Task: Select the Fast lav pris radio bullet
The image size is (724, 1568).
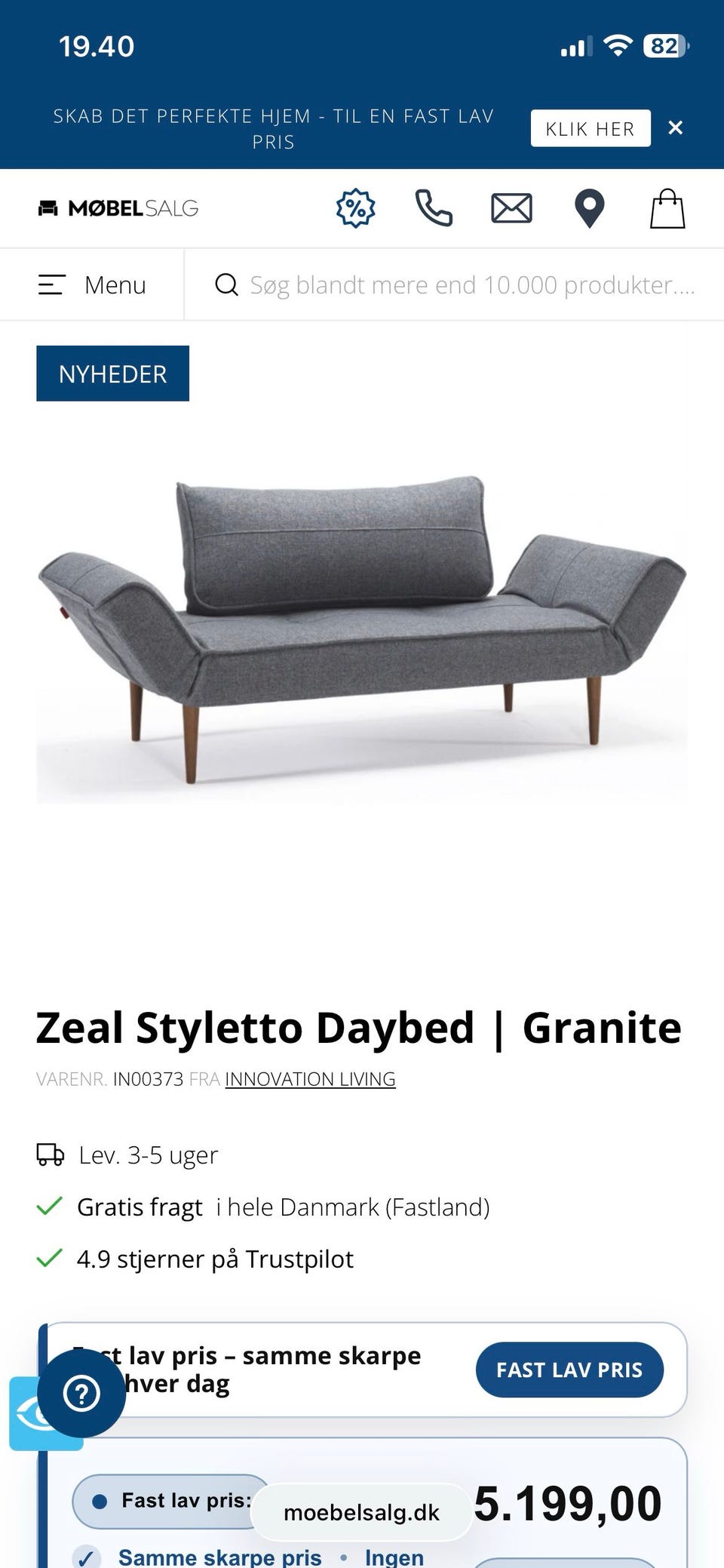Action: (x=100, y=1500)
